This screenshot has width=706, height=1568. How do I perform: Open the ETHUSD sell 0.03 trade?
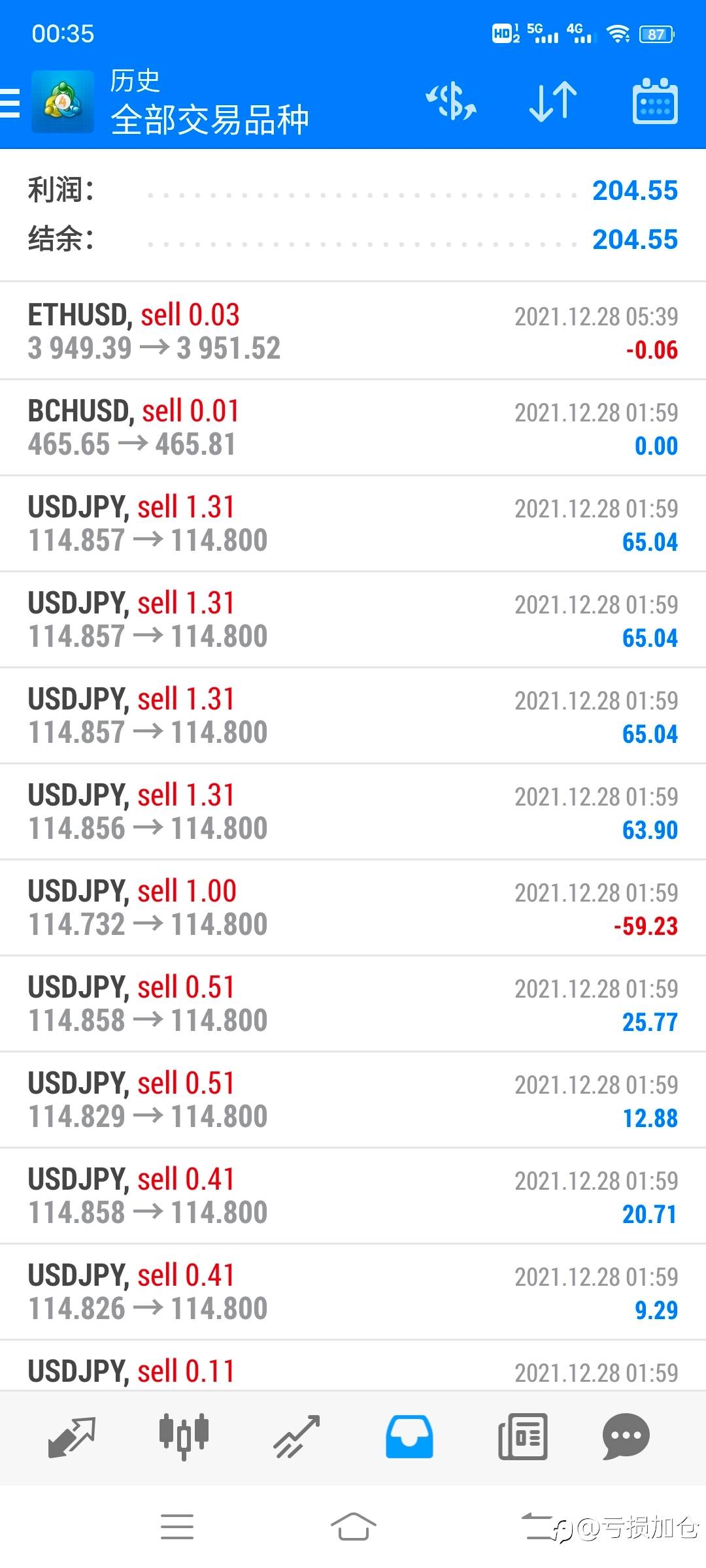coord(353,331)
